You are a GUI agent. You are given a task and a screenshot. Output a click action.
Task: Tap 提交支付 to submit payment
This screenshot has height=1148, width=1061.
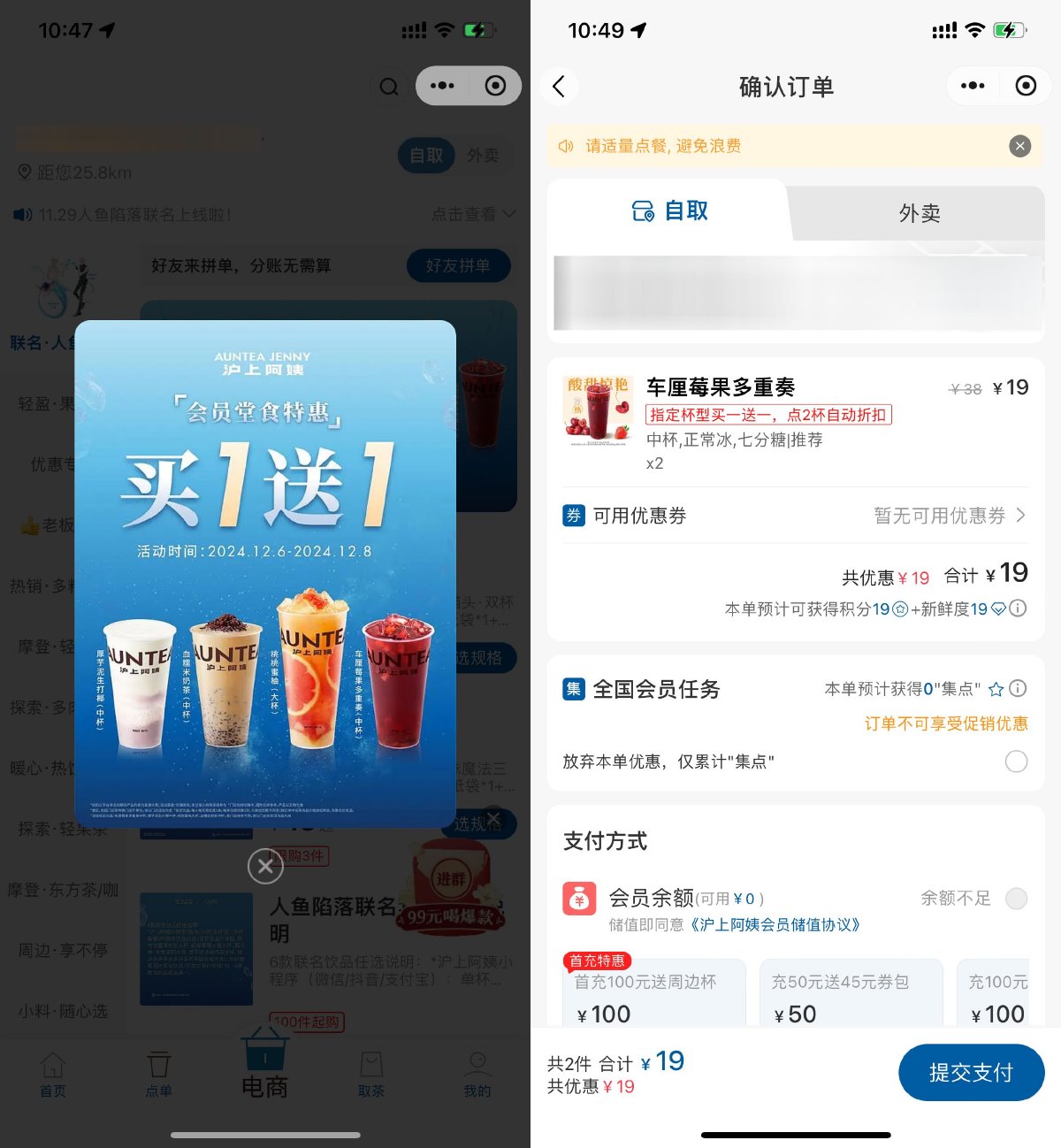click(x=971, y=1072)
